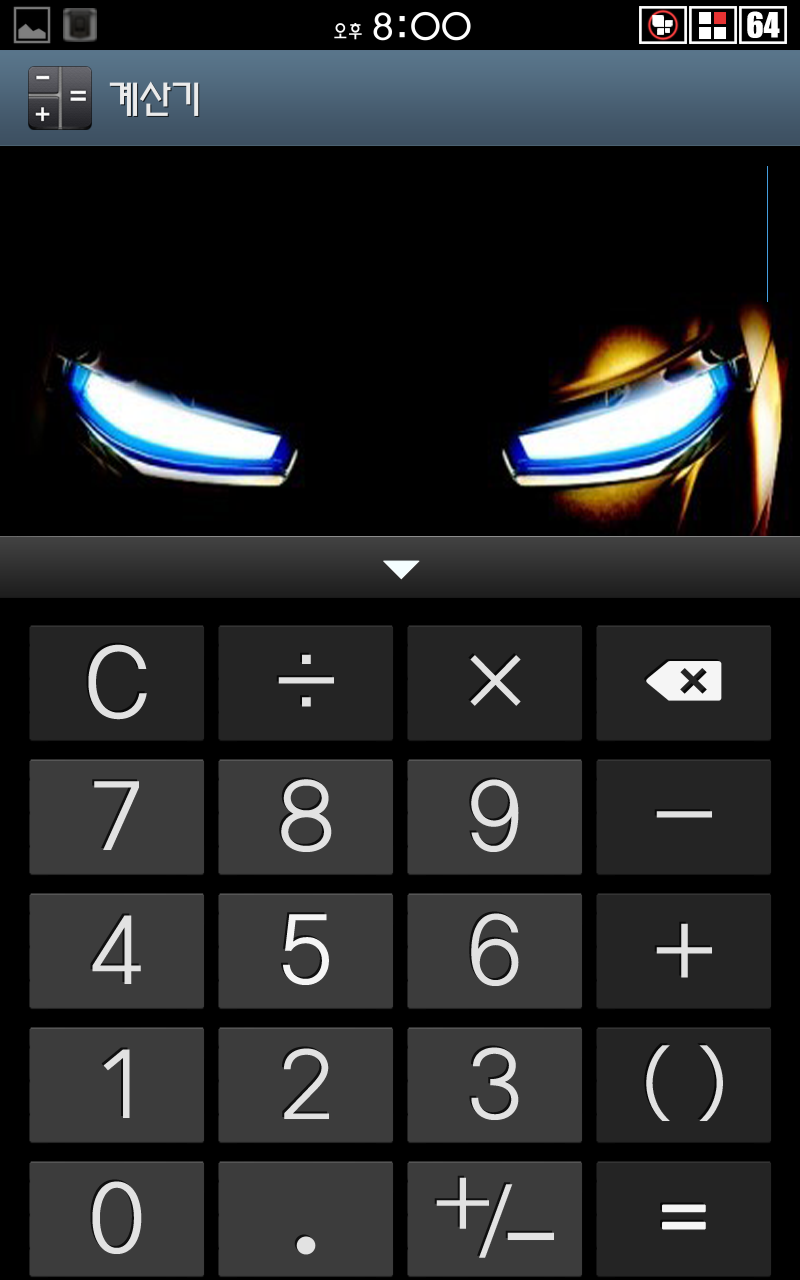Enter the digit 0

[x=116, y=1218]
